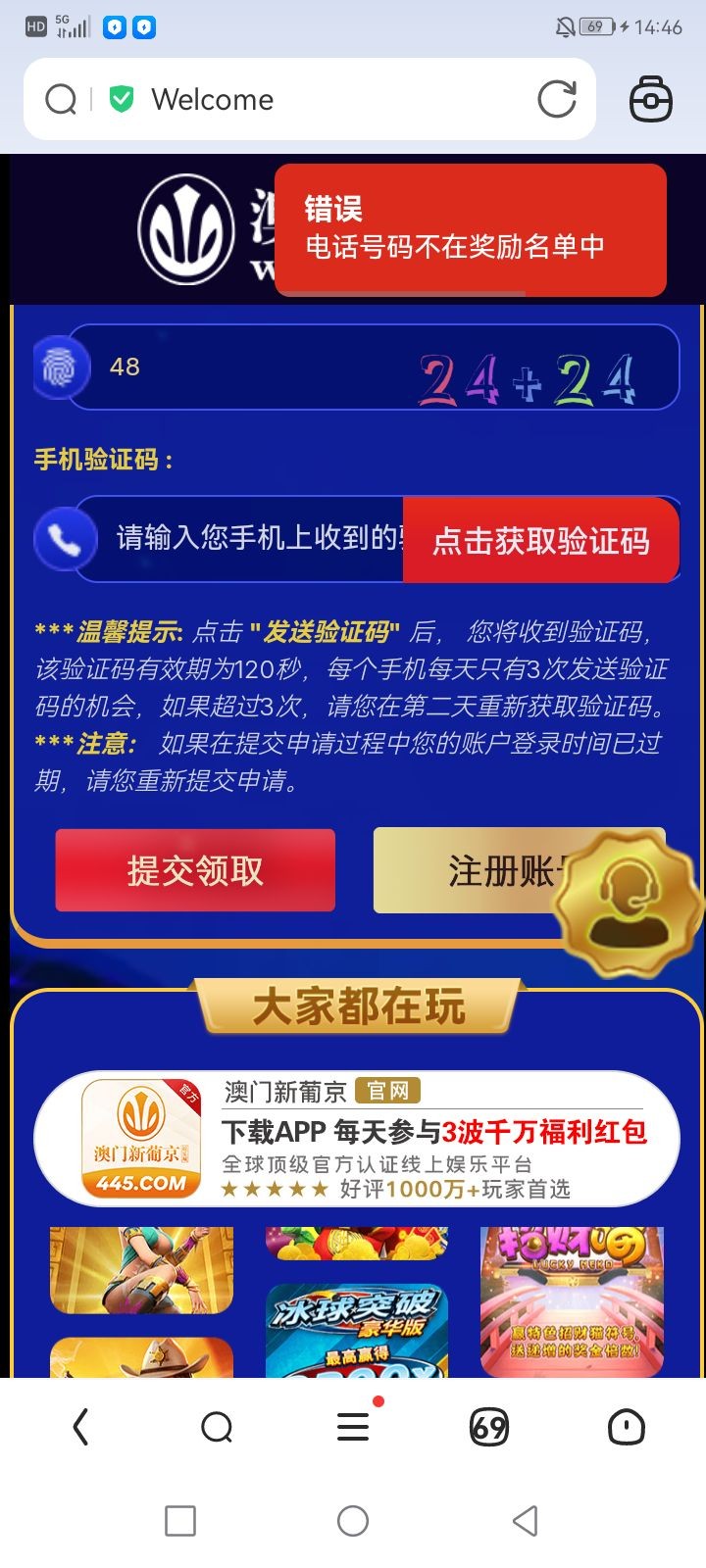The image size is (706, 1568).
Task: Tap 点击获取验证码 to get a code
Action: 540,541
